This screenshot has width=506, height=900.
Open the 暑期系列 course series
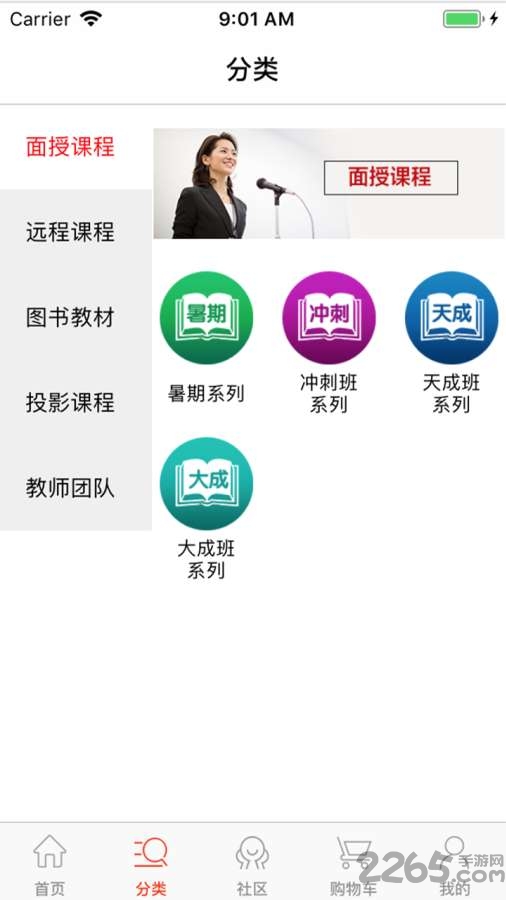tap(206, 338)
